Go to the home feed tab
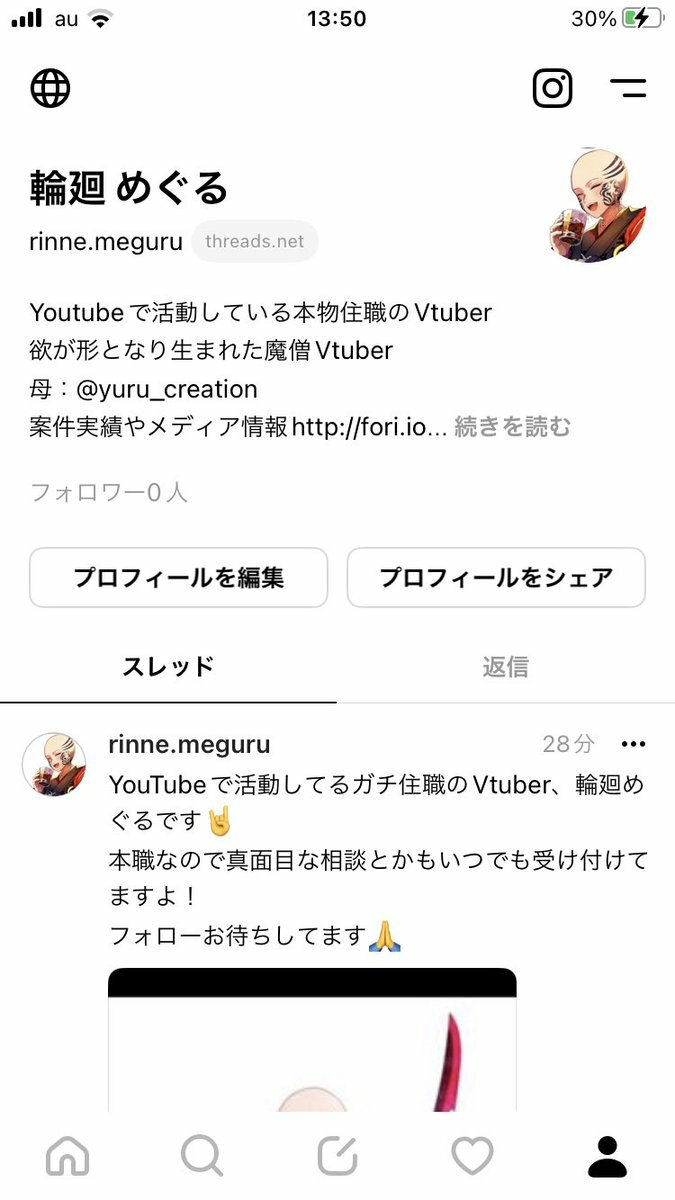The height and width of the screenshot is (1200, 675). 68,1158
